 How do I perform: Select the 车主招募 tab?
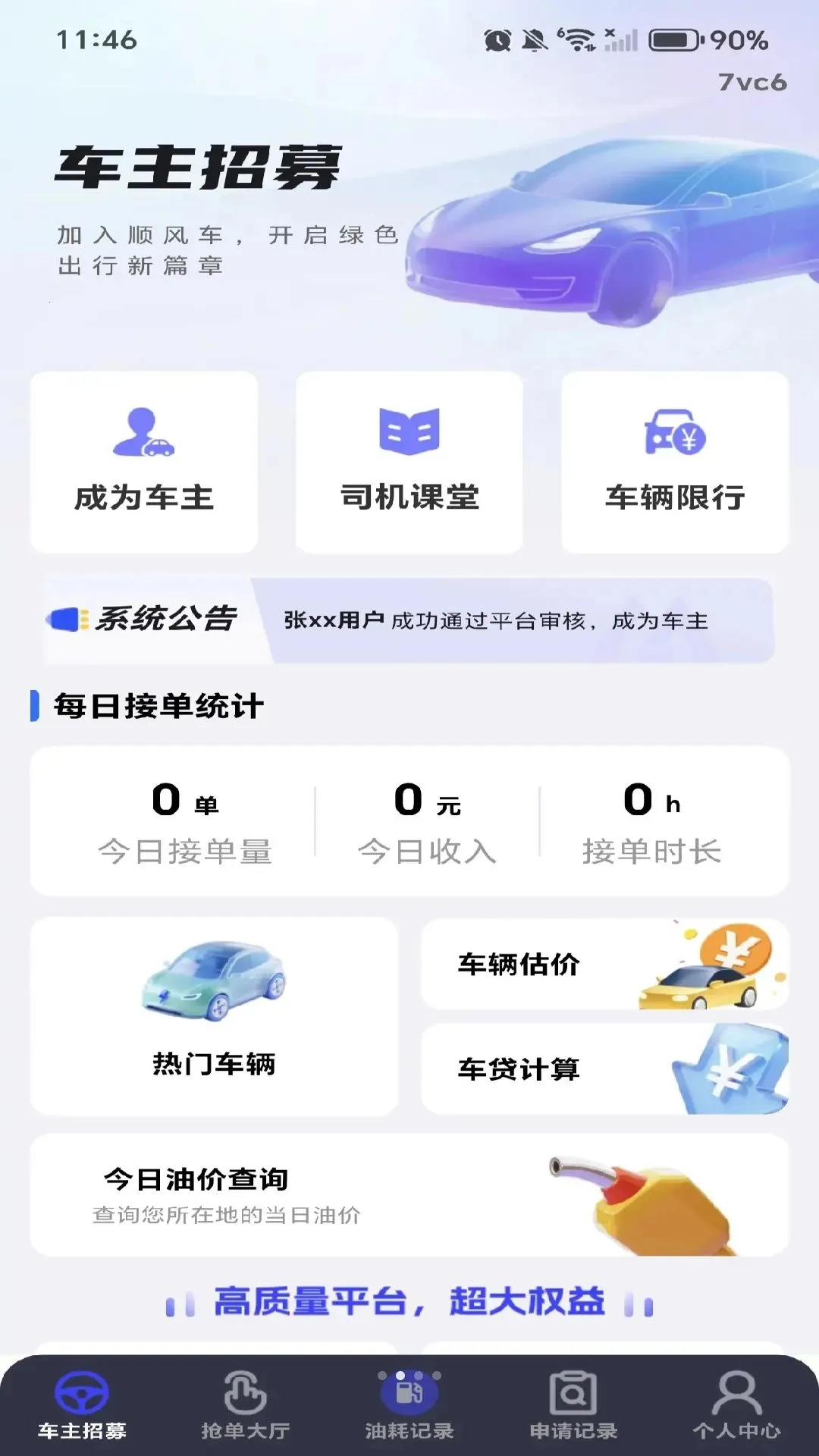(x=82, y=1405)
